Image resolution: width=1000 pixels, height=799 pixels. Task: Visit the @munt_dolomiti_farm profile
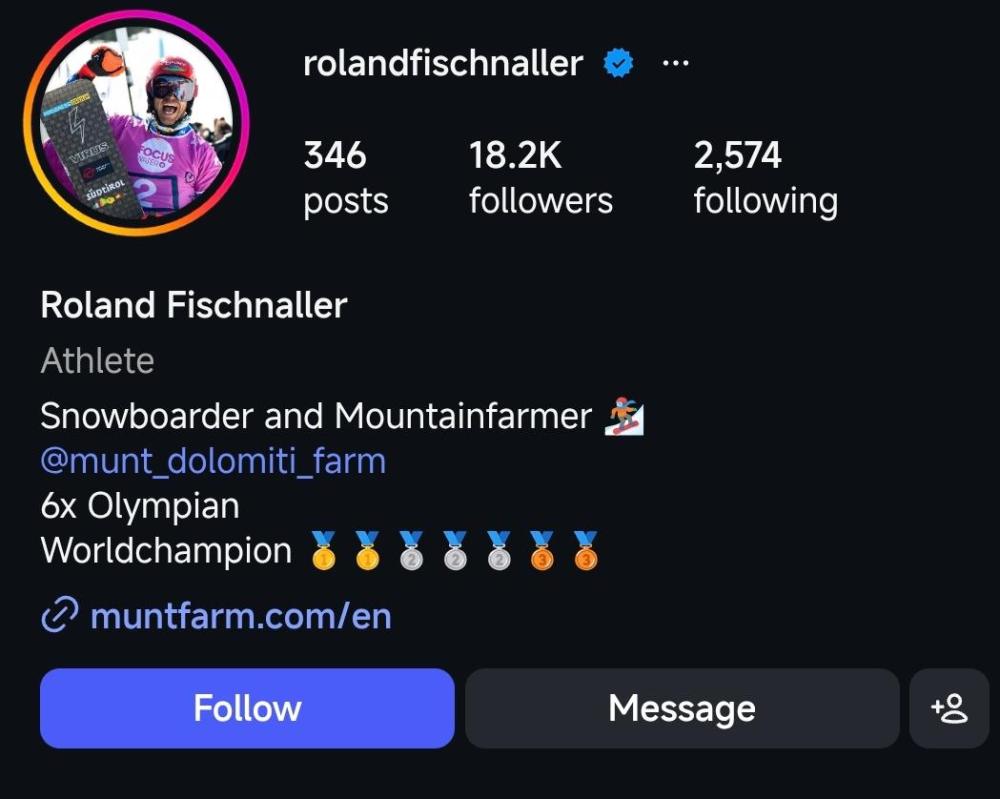click(x=213, y=461)
